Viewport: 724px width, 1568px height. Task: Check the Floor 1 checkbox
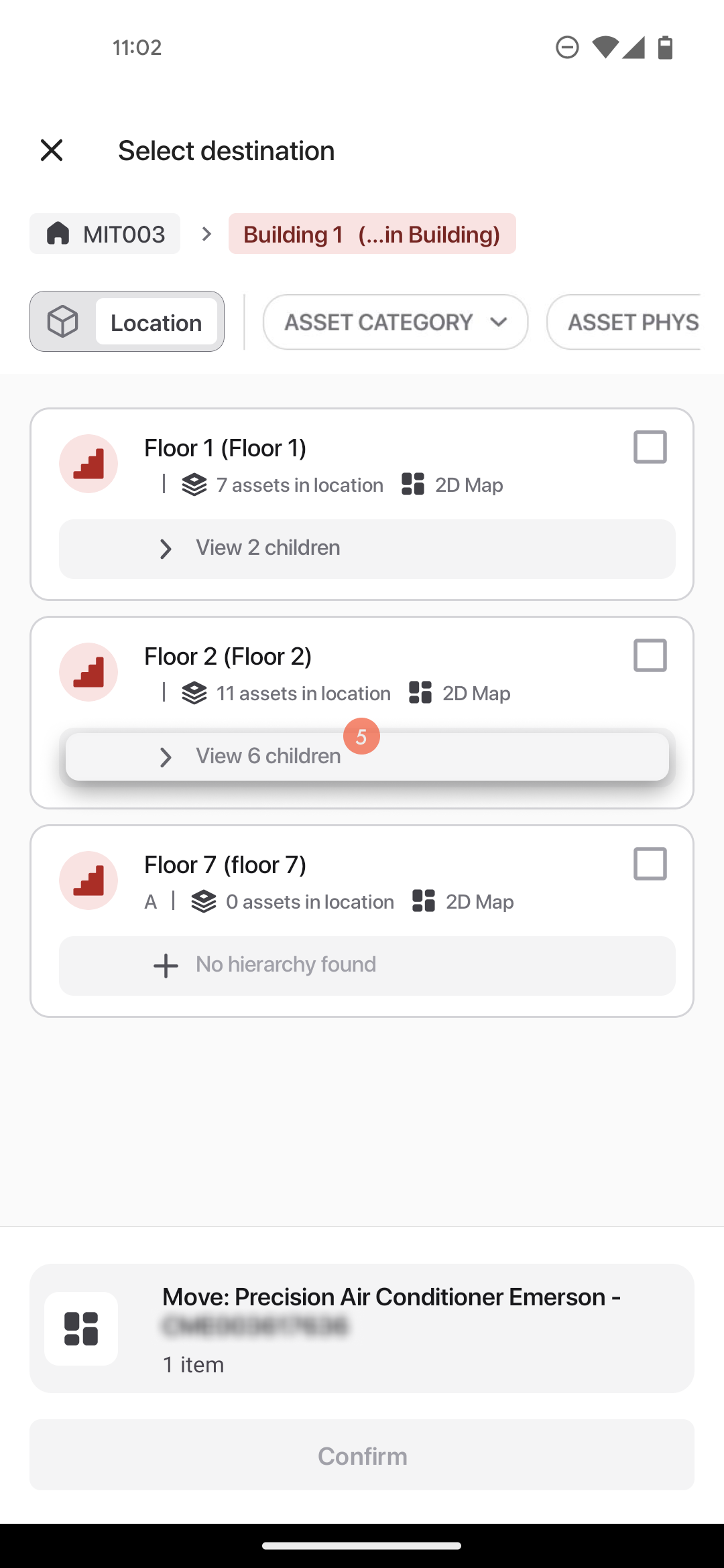[x=650, y=447]
